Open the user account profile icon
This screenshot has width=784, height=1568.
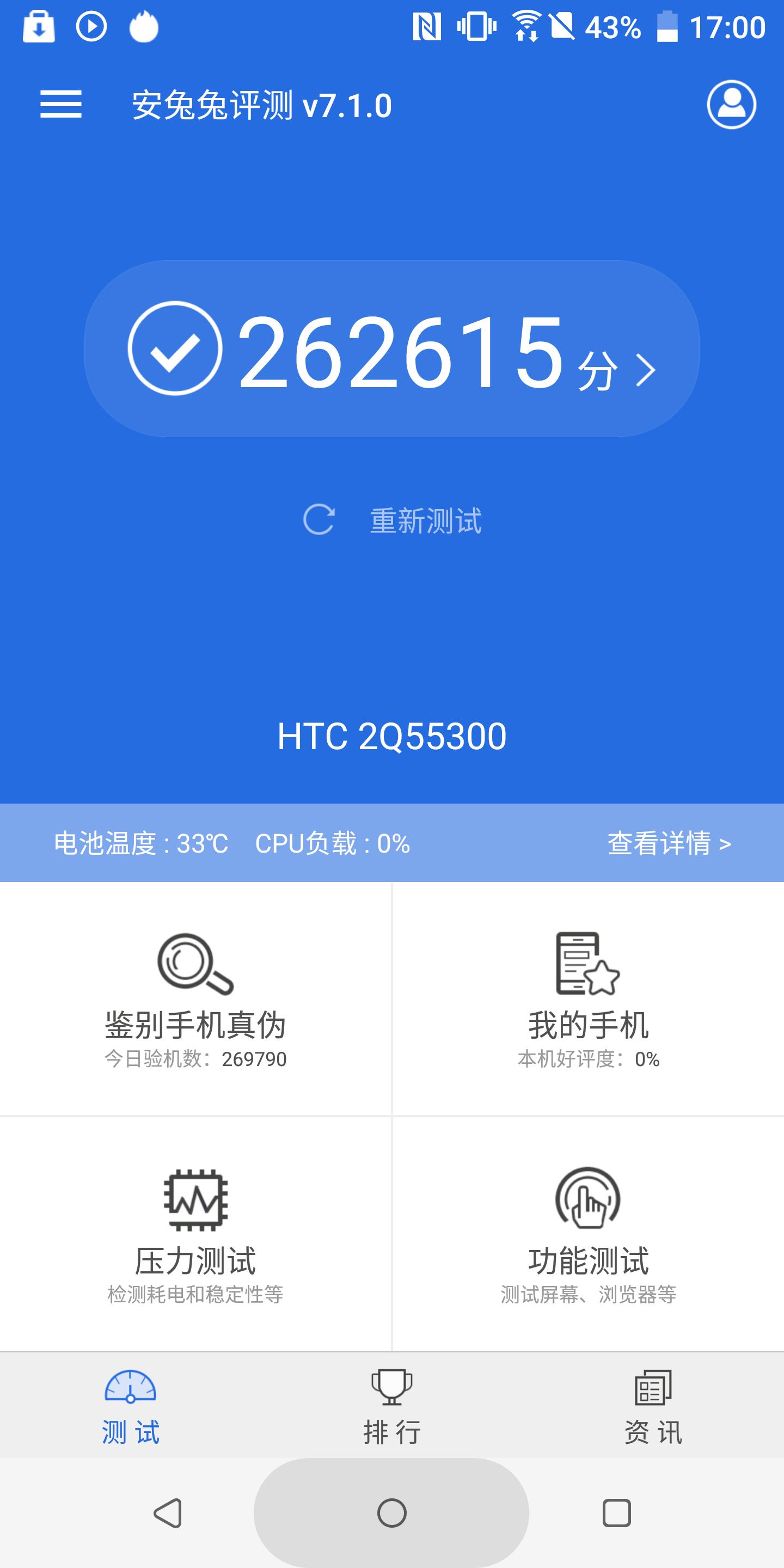click(731, 105)
